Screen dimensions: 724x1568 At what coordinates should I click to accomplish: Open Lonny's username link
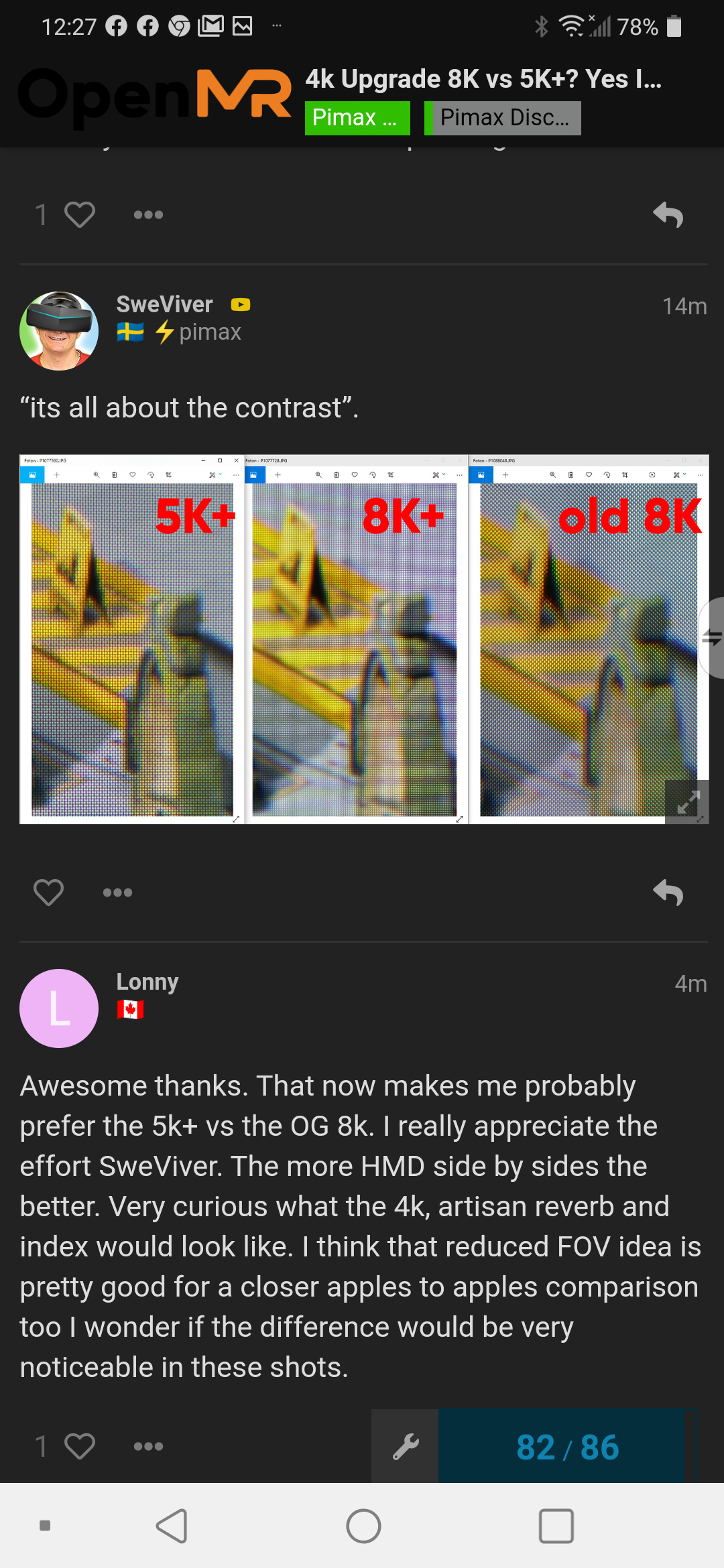[147, 982]
